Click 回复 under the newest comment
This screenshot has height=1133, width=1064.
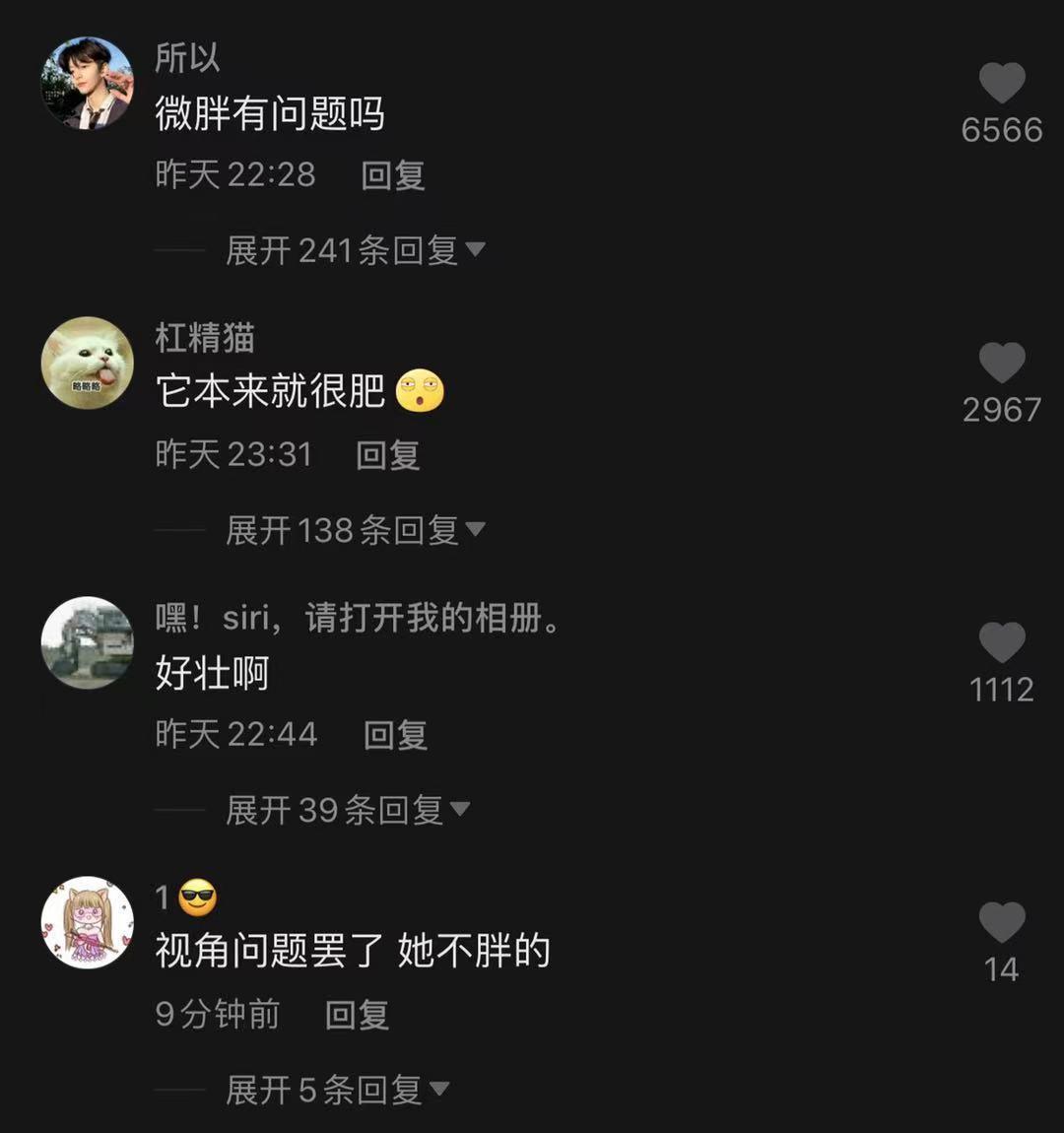point(356,1014)
